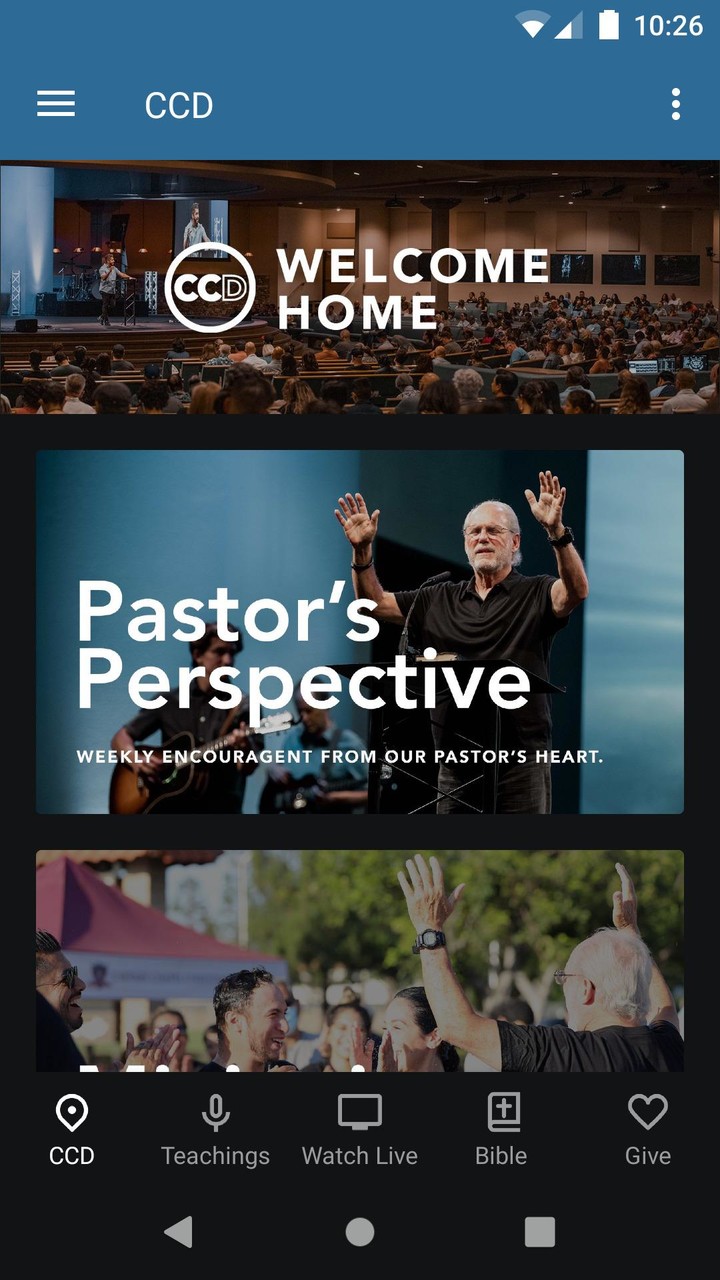This screenshot has width=720, height=1280.
Task: Tap the Welcome Home banner
Action: pos(360,288)
